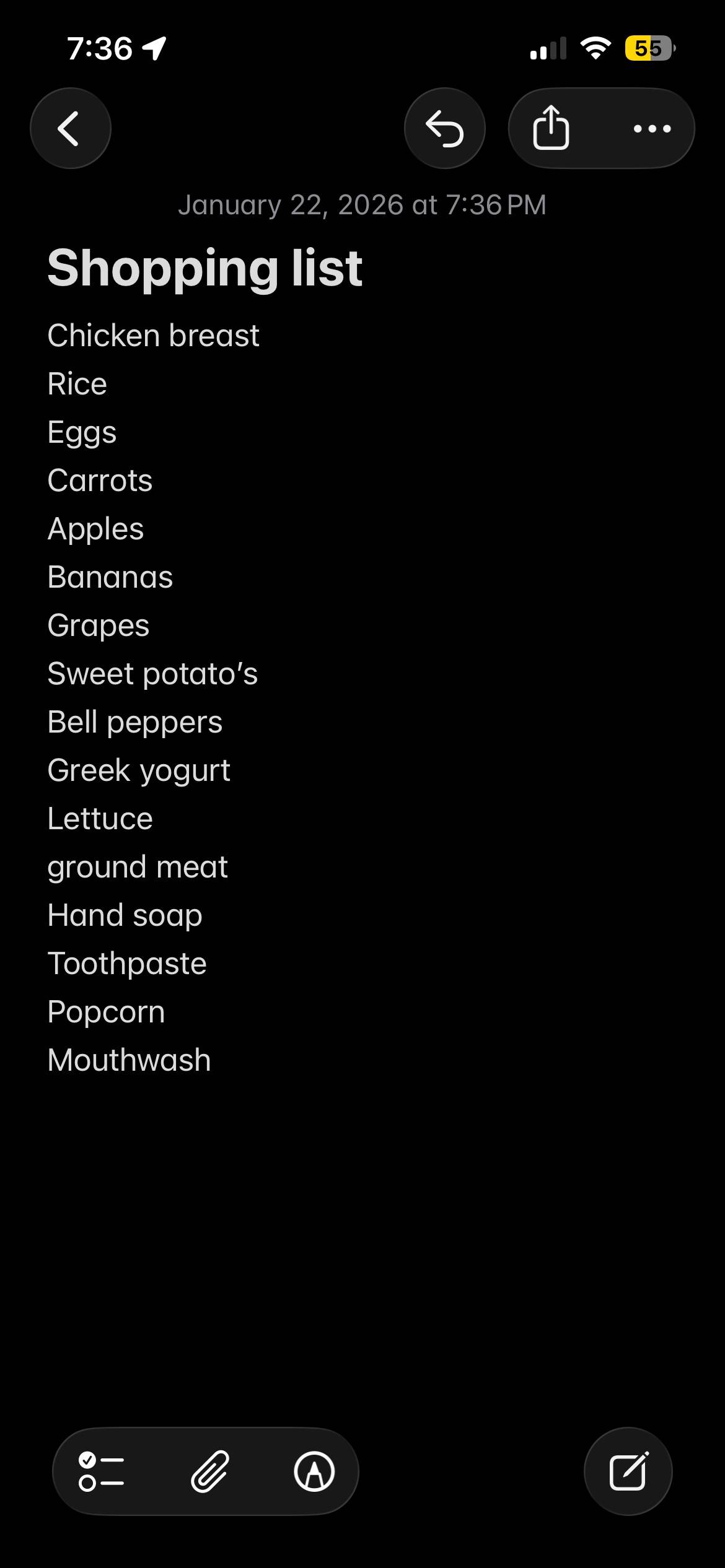Go back to the notes list
The width and height of the screenshot is (725, 1568).
(x=71, y=128)
